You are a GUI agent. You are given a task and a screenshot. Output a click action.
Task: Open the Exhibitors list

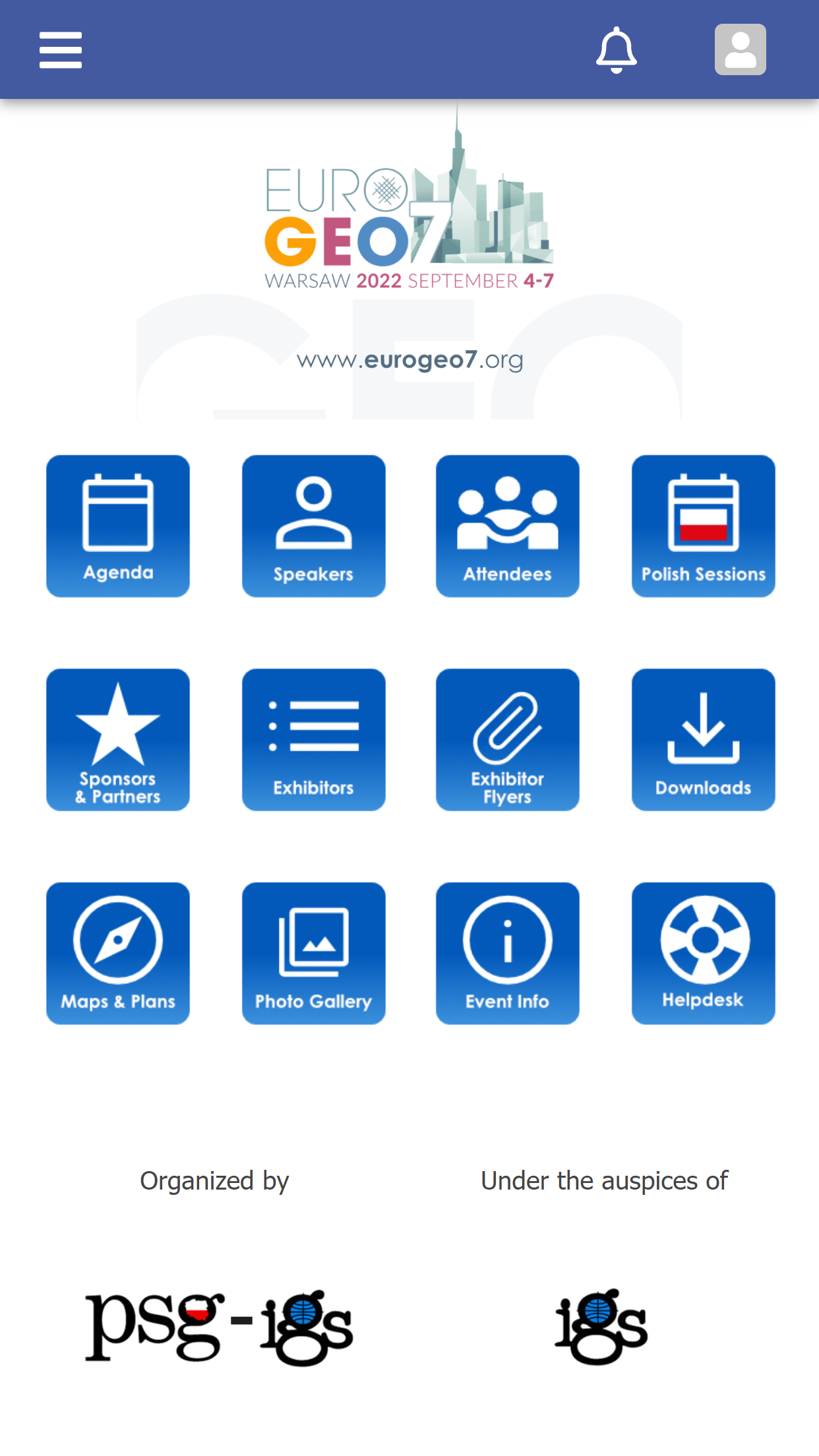click(314, 740)
